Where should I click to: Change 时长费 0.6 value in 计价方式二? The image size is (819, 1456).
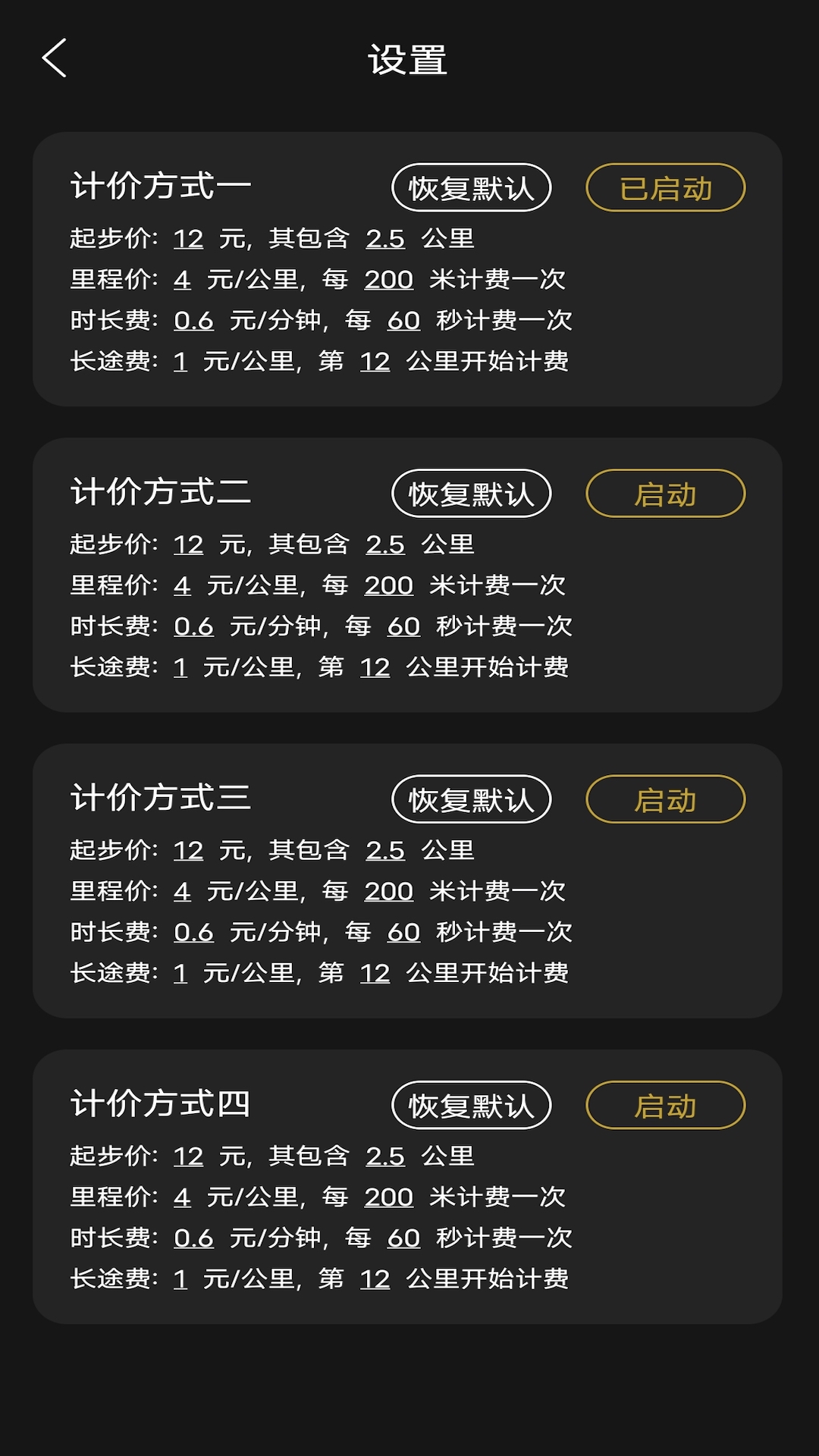[x=193, y=626]
